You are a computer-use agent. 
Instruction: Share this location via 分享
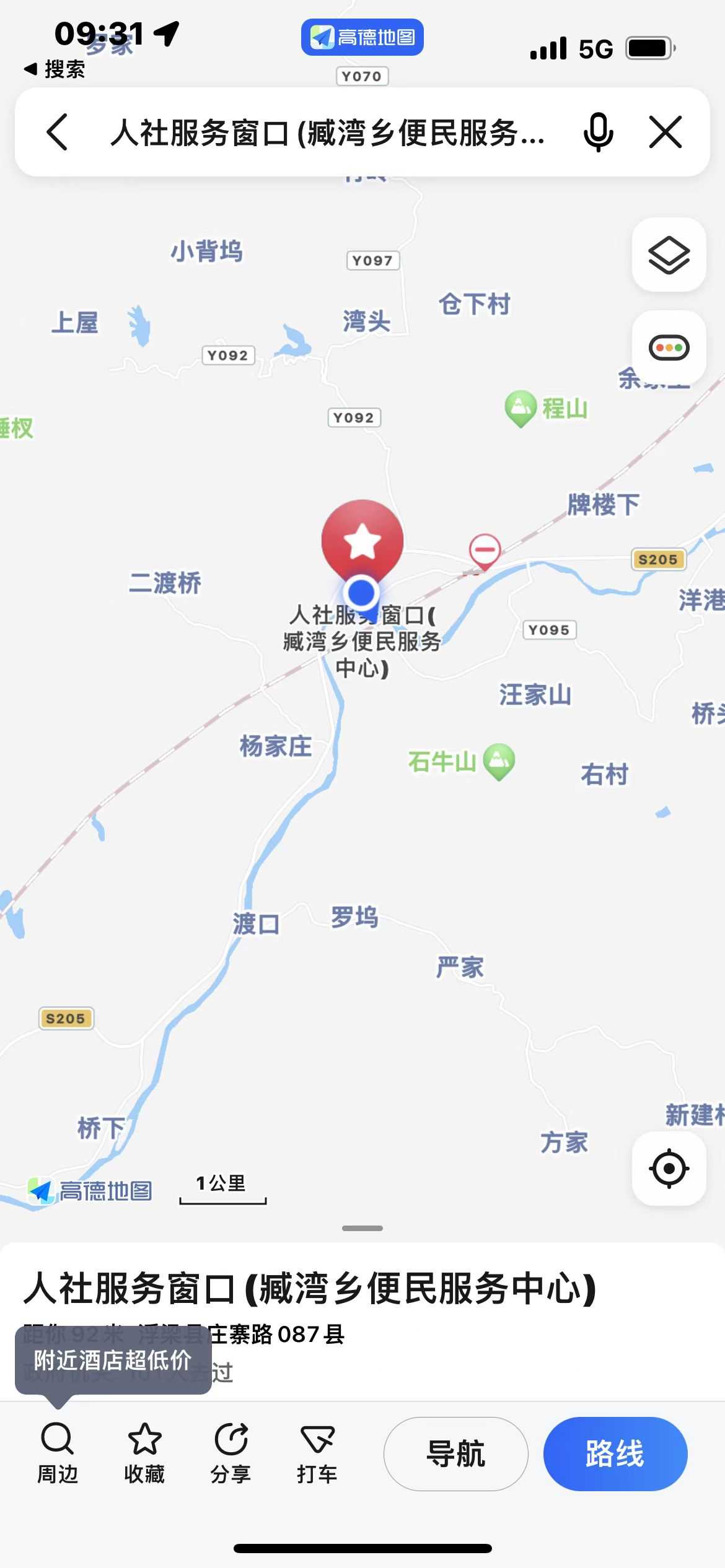(231, 1453)
